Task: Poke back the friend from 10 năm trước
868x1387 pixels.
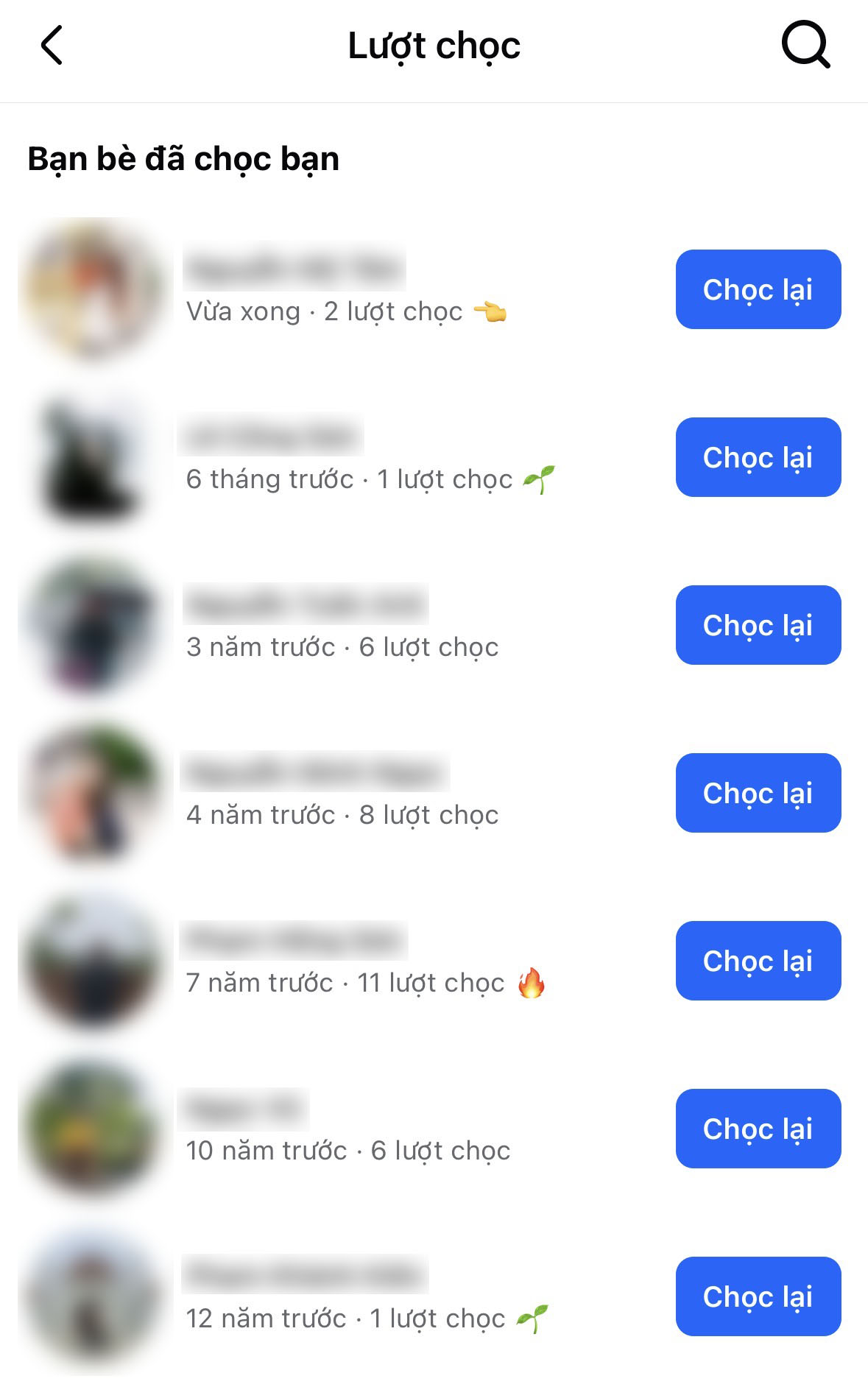Action: 758,1129
